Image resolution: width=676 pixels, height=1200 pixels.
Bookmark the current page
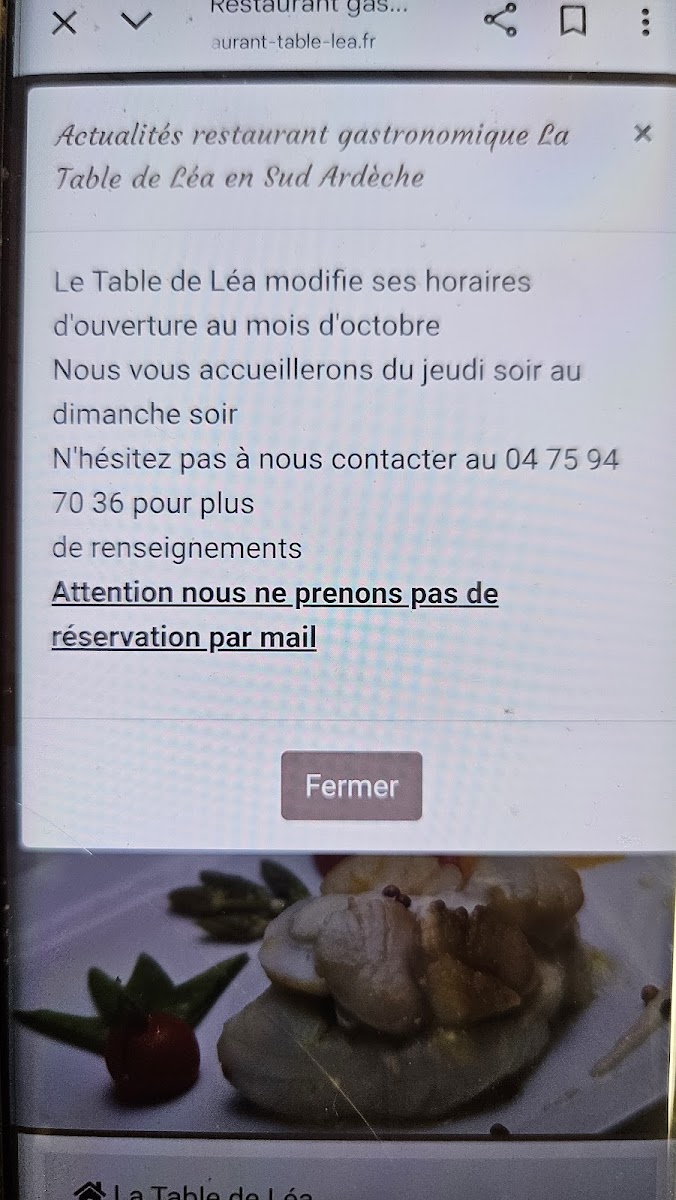point(573,20)
